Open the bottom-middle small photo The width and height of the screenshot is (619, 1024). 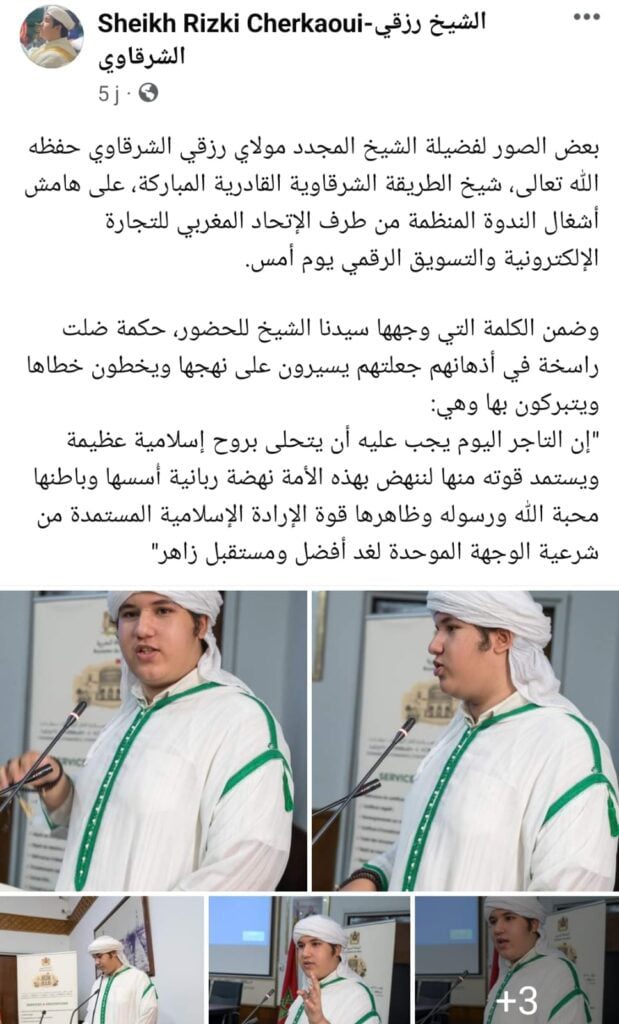pos(308,960)
